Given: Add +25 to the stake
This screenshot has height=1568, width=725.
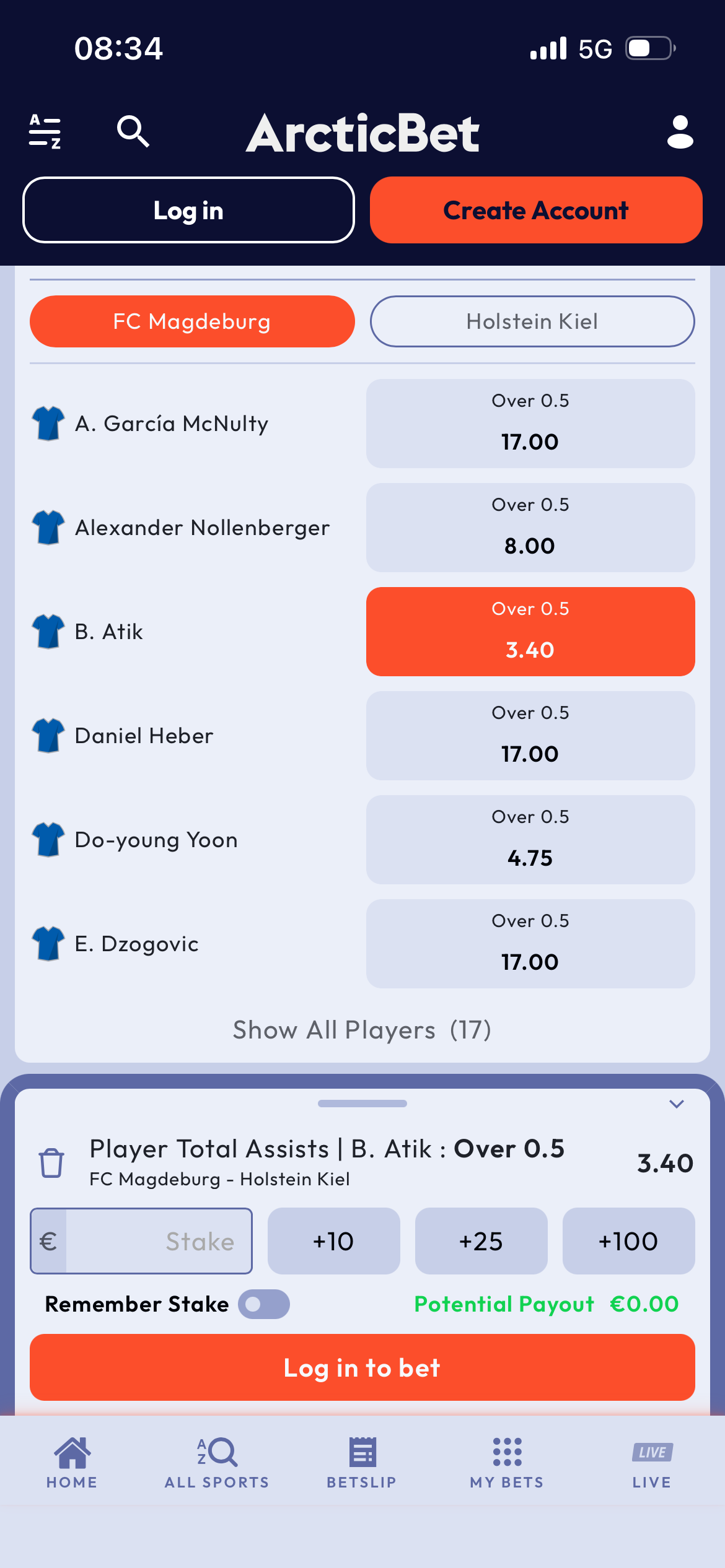Looking at the screenshot, I should pyautogui.click(x=481, y=1241).
